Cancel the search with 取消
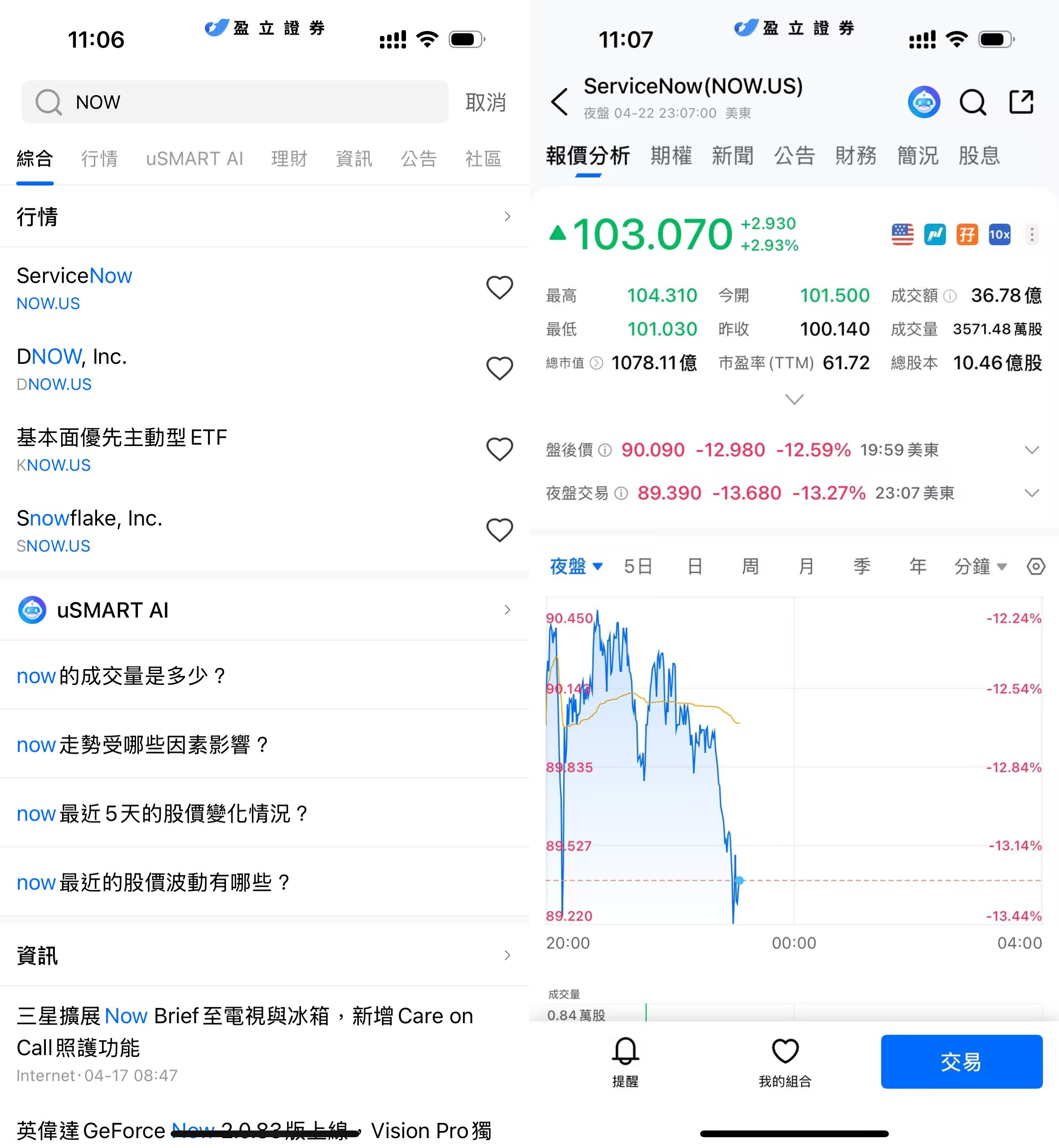This screenshot has width=1059, height=1148. coord(485,102)
